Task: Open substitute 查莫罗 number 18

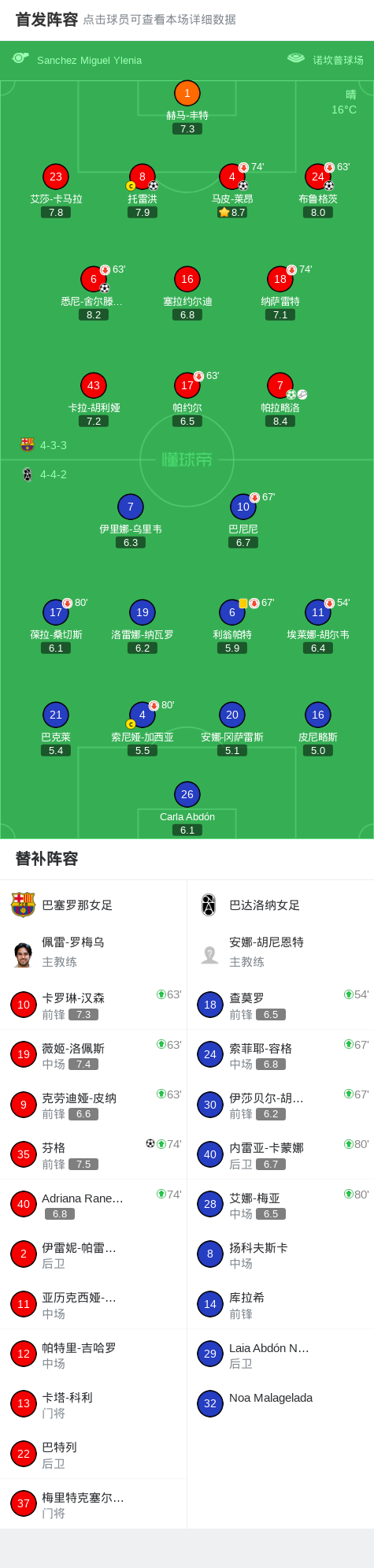Action: coord(280,1005)
